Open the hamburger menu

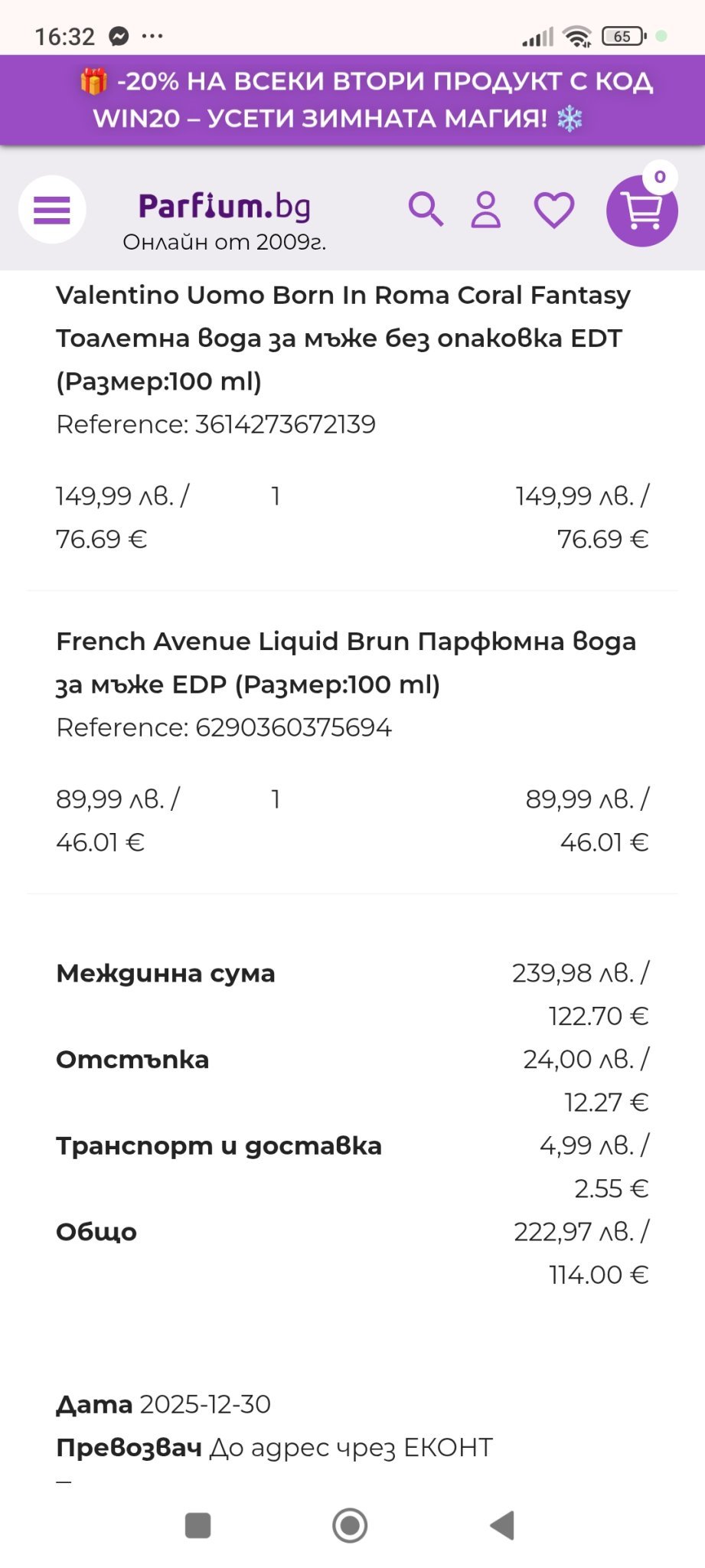pyautogui.click(x=52, y=210)
